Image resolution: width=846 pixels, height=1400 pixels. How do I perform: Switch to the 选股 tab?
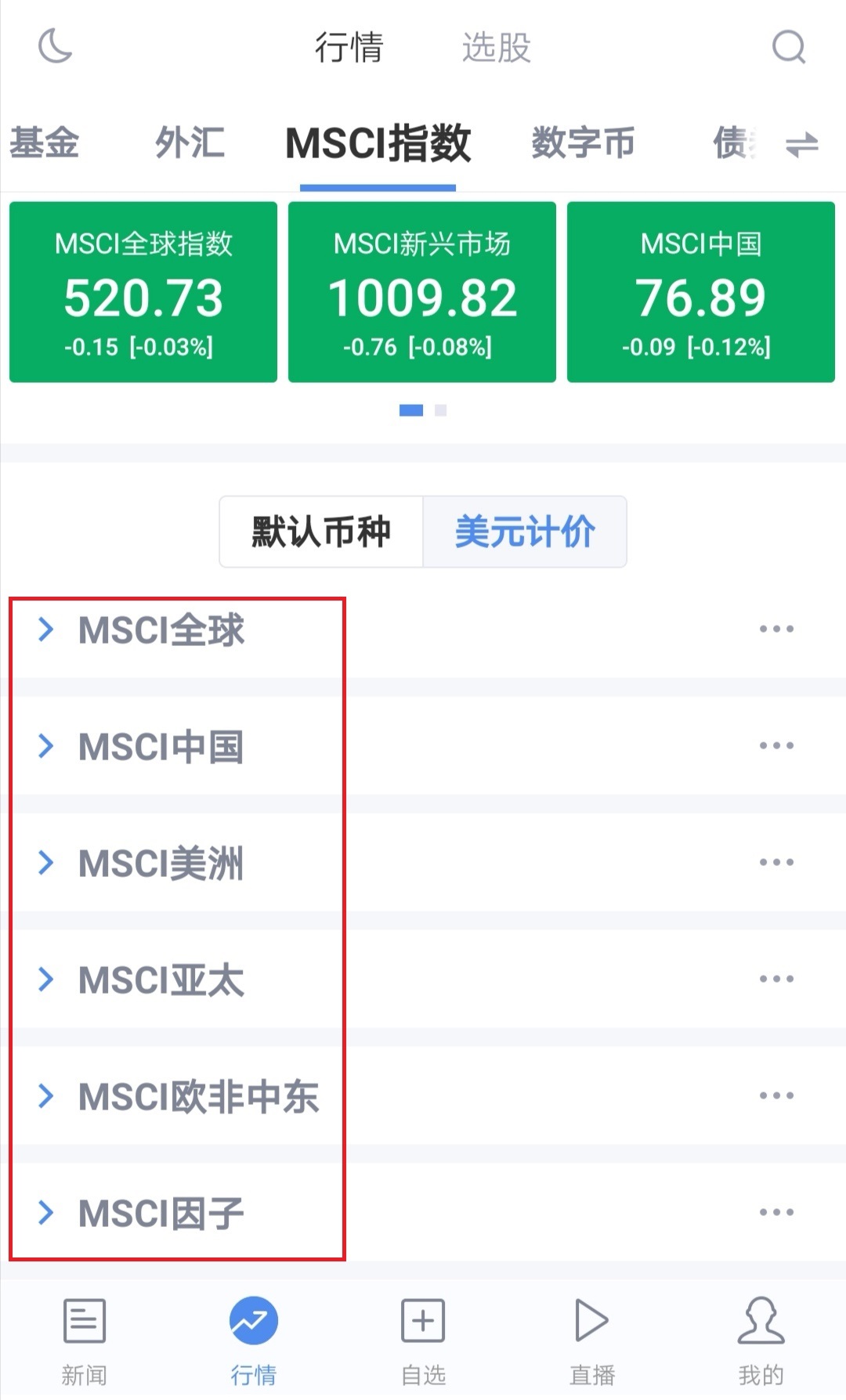tap(496, 47)
